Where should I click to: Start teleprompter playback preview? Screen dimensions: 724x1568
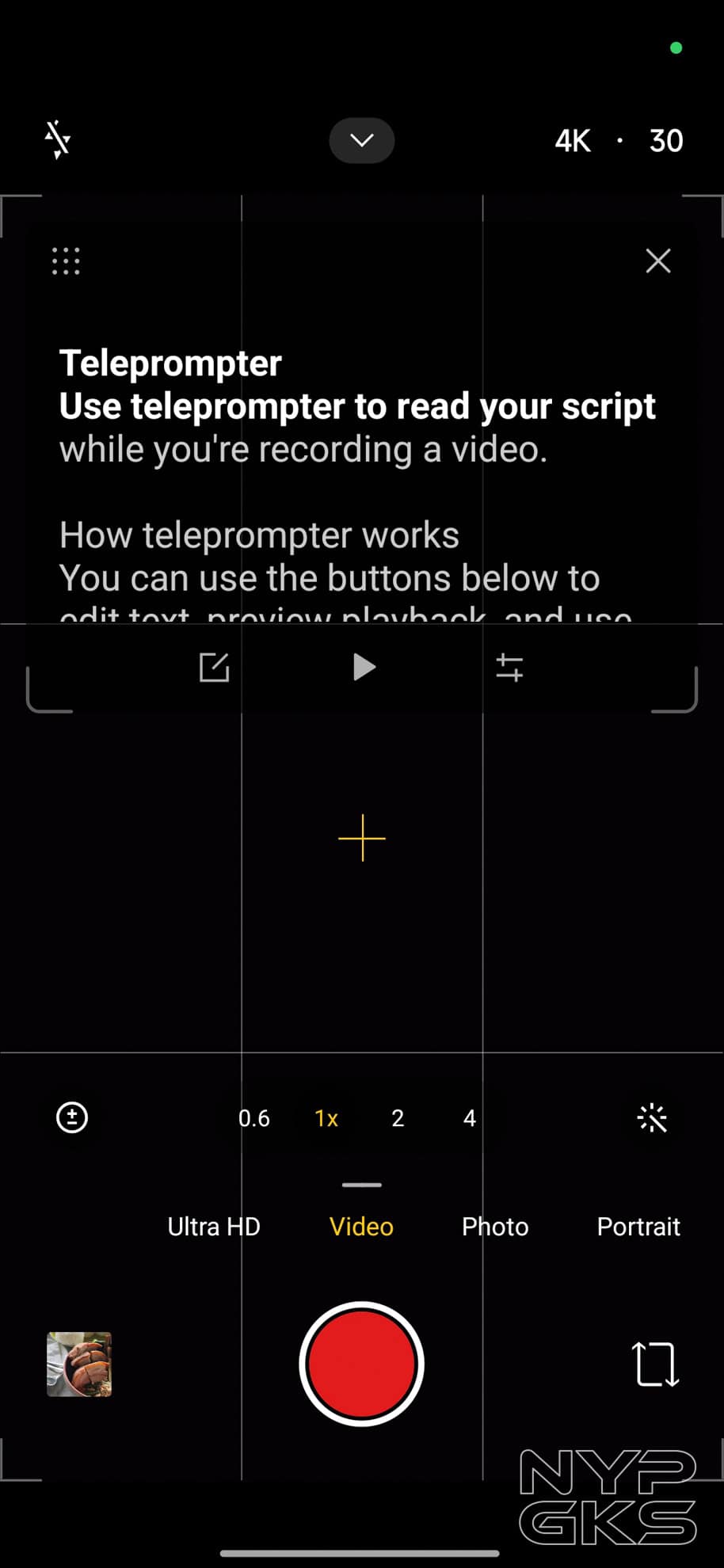[363, 667]
